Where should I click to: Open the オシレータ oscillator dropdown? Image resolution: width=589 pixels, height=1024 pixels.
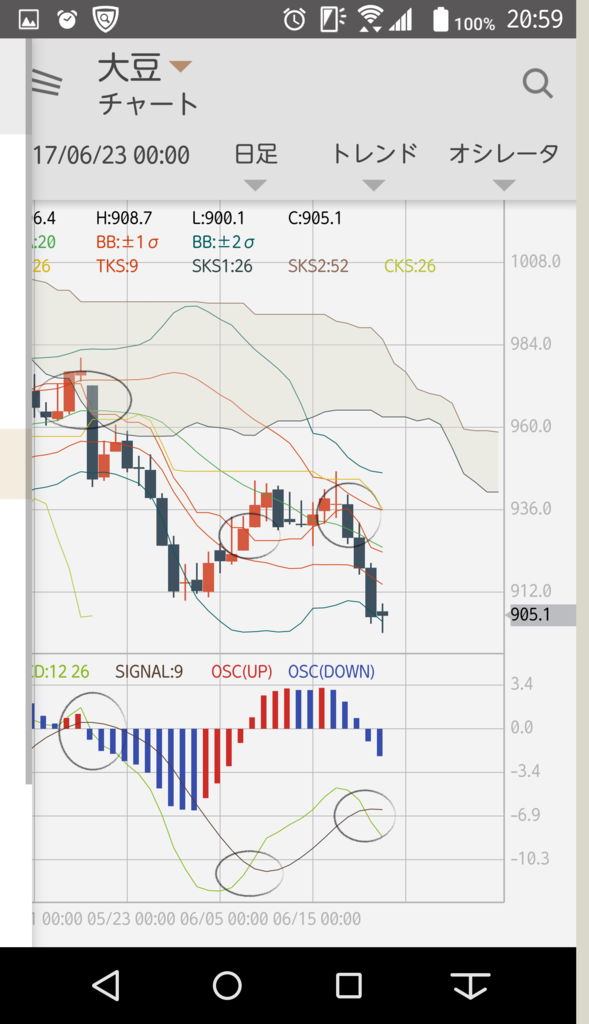(x=503, y=165)
